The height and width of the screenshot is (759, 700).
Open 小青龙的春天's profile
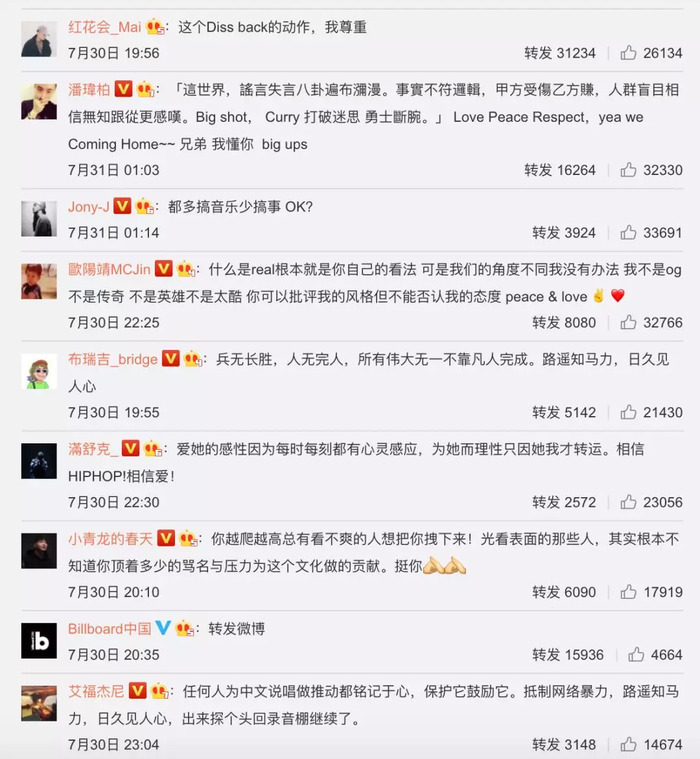pyautogui.click(x=110, y=538)
